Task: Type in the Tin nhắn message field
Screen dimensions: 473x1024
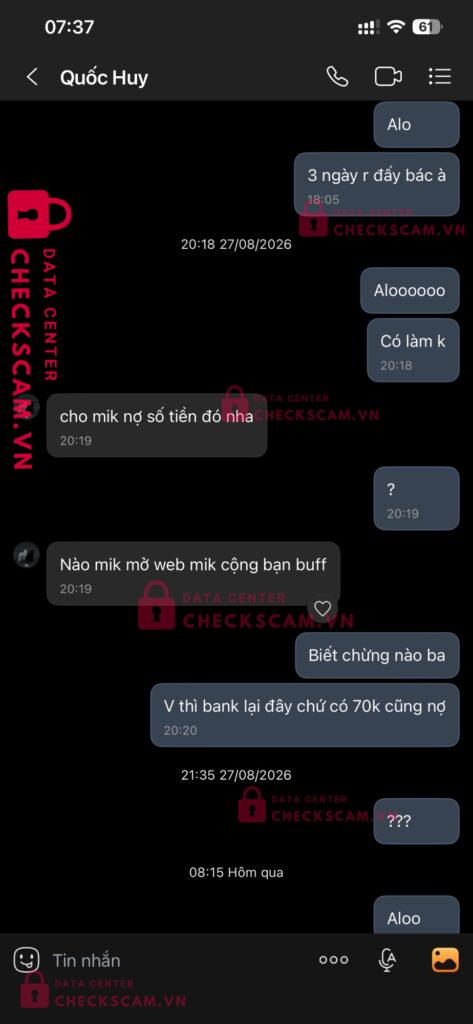Action: point(176,960)
